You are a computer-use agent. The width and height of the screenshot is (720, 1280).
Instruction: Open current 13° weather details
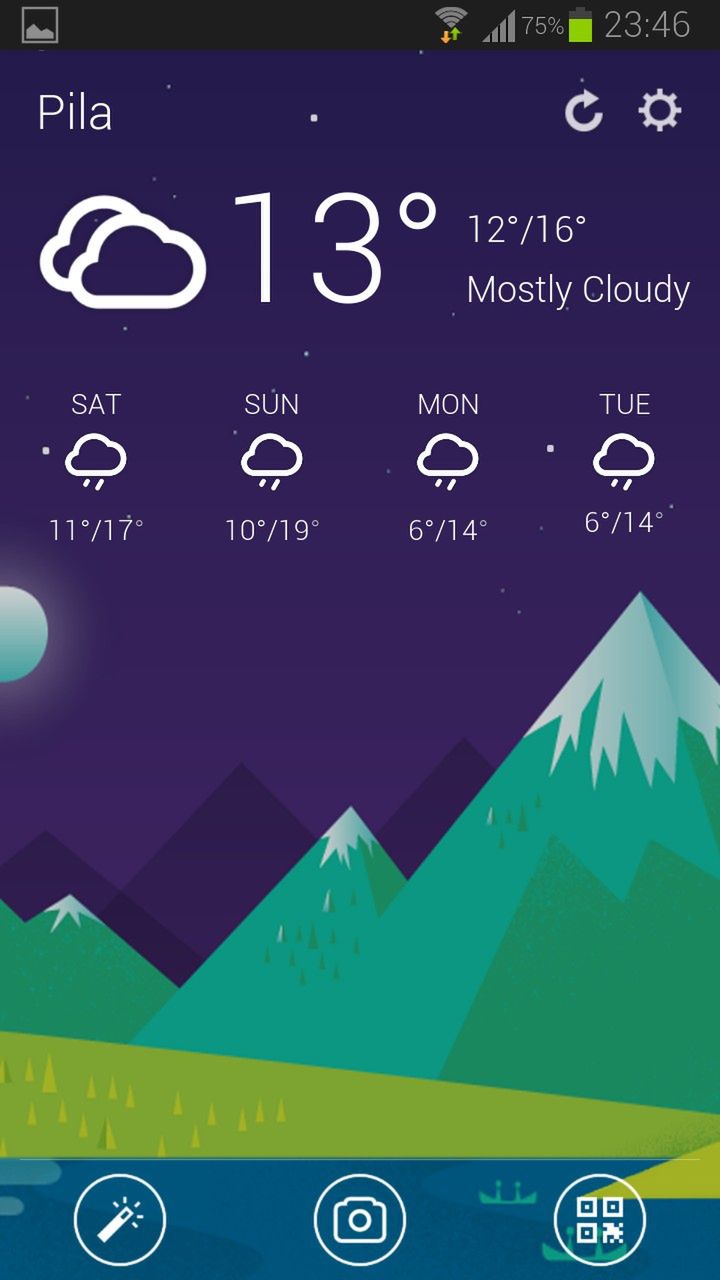pyautogui.click(x=333, y=248)
